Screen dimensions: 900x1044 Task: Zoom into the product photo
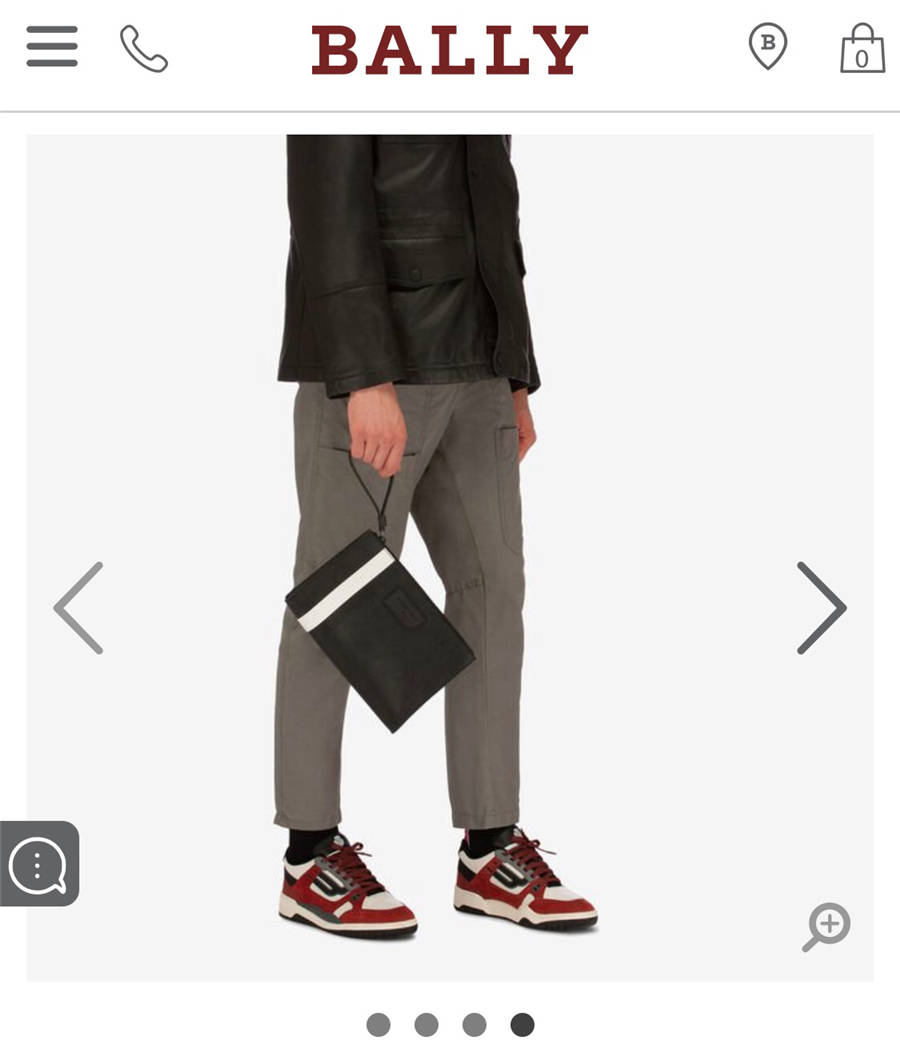click(826, 927)
